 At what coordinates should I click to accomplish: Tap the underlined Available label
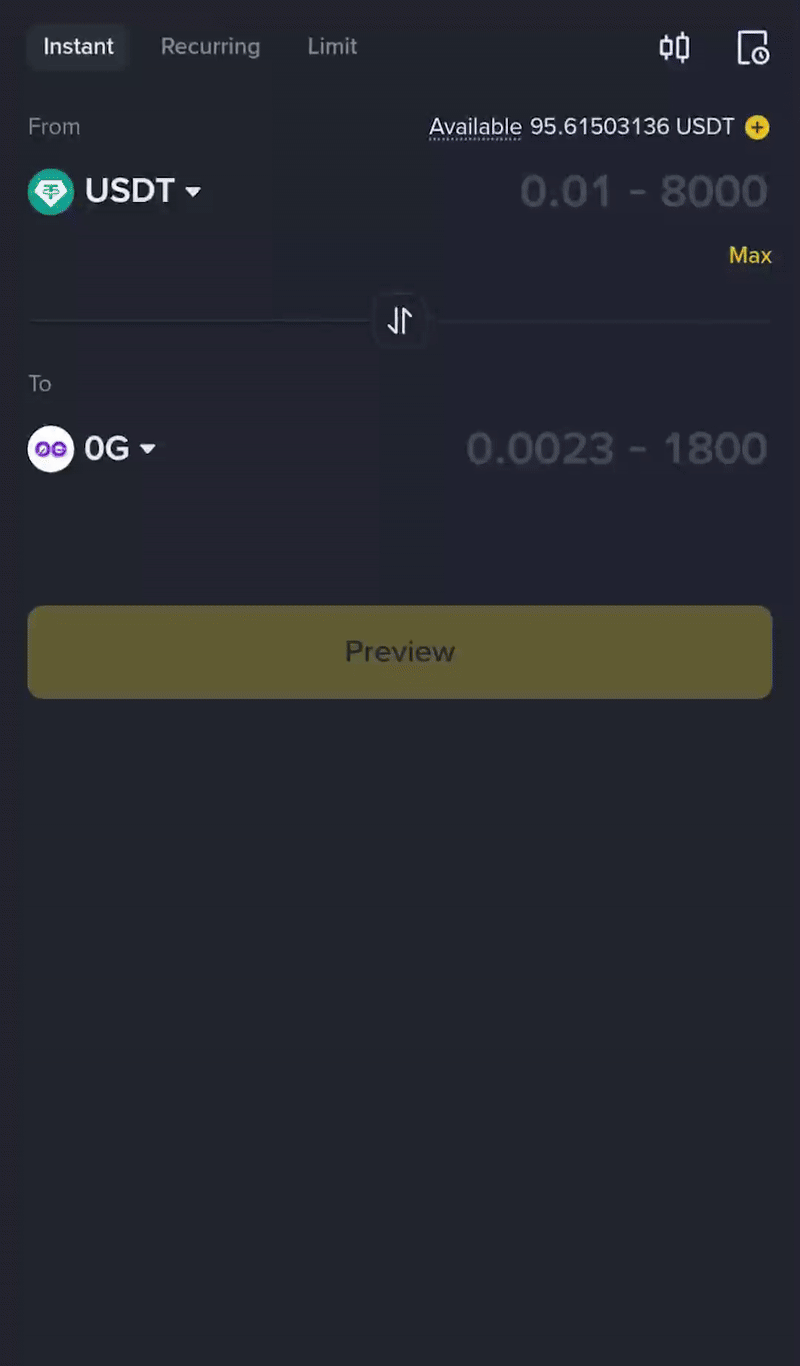[x=475, y=128]
